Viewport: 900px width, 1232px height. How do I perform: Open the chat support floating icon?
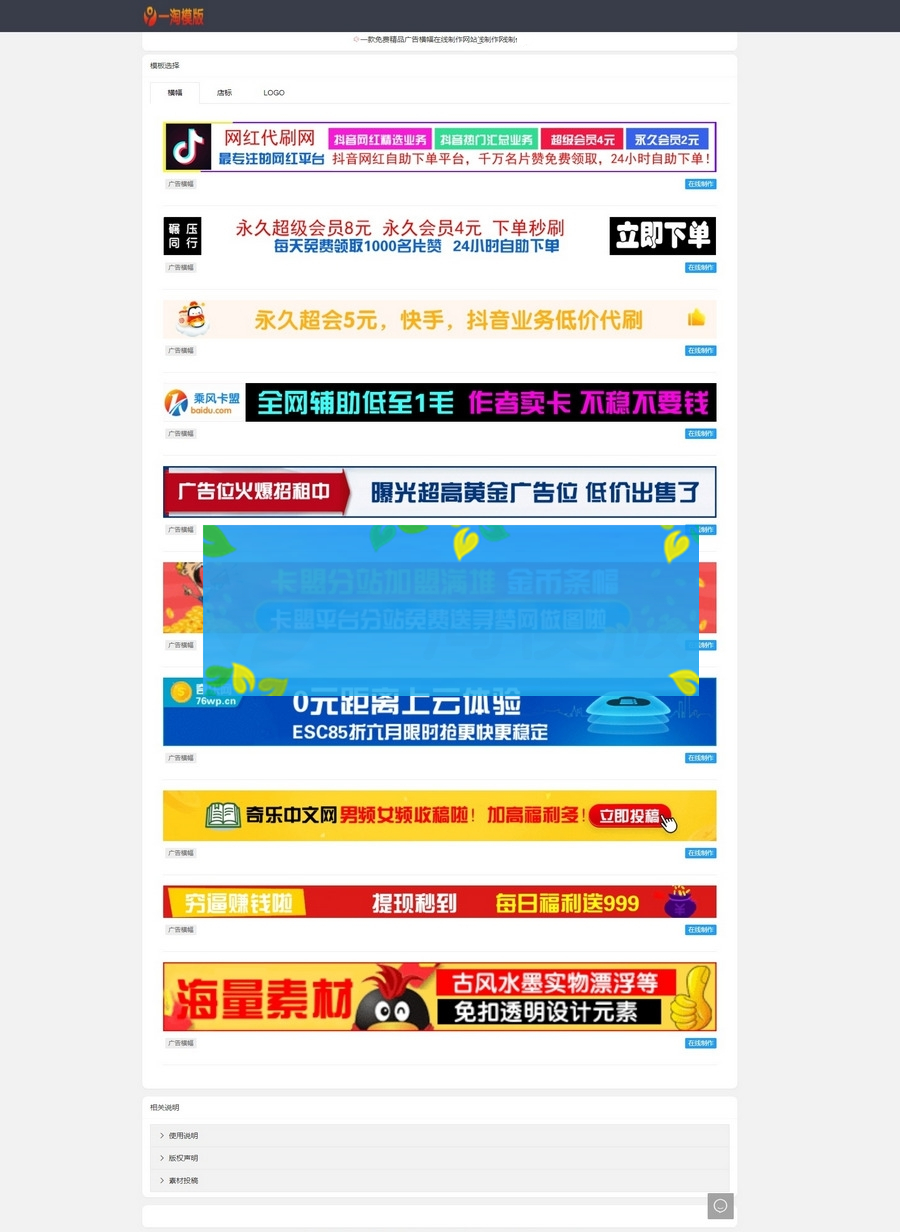click(720, 1206)
